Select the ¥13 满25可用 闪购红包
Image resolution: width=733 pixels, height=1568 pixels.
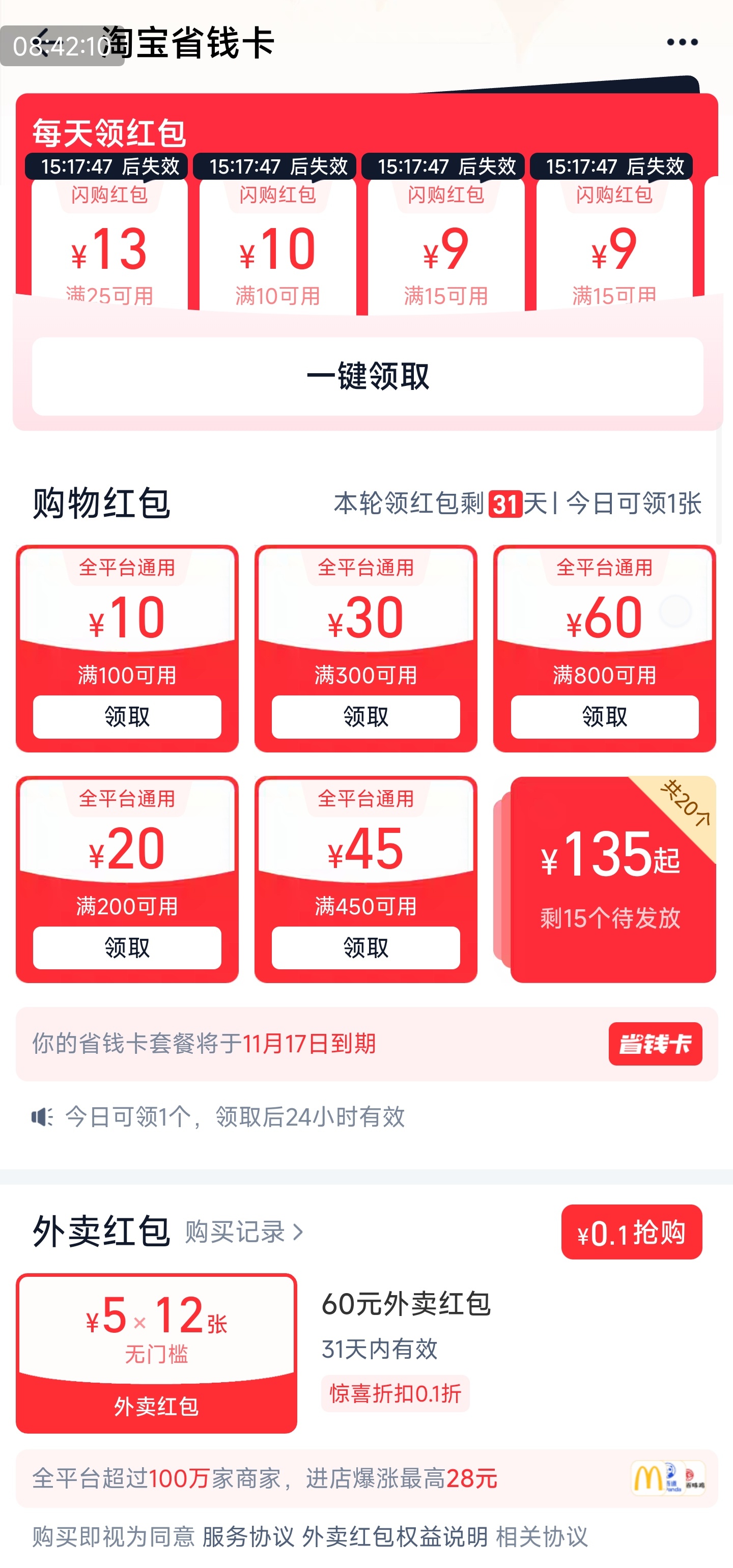tap(109, 246)
